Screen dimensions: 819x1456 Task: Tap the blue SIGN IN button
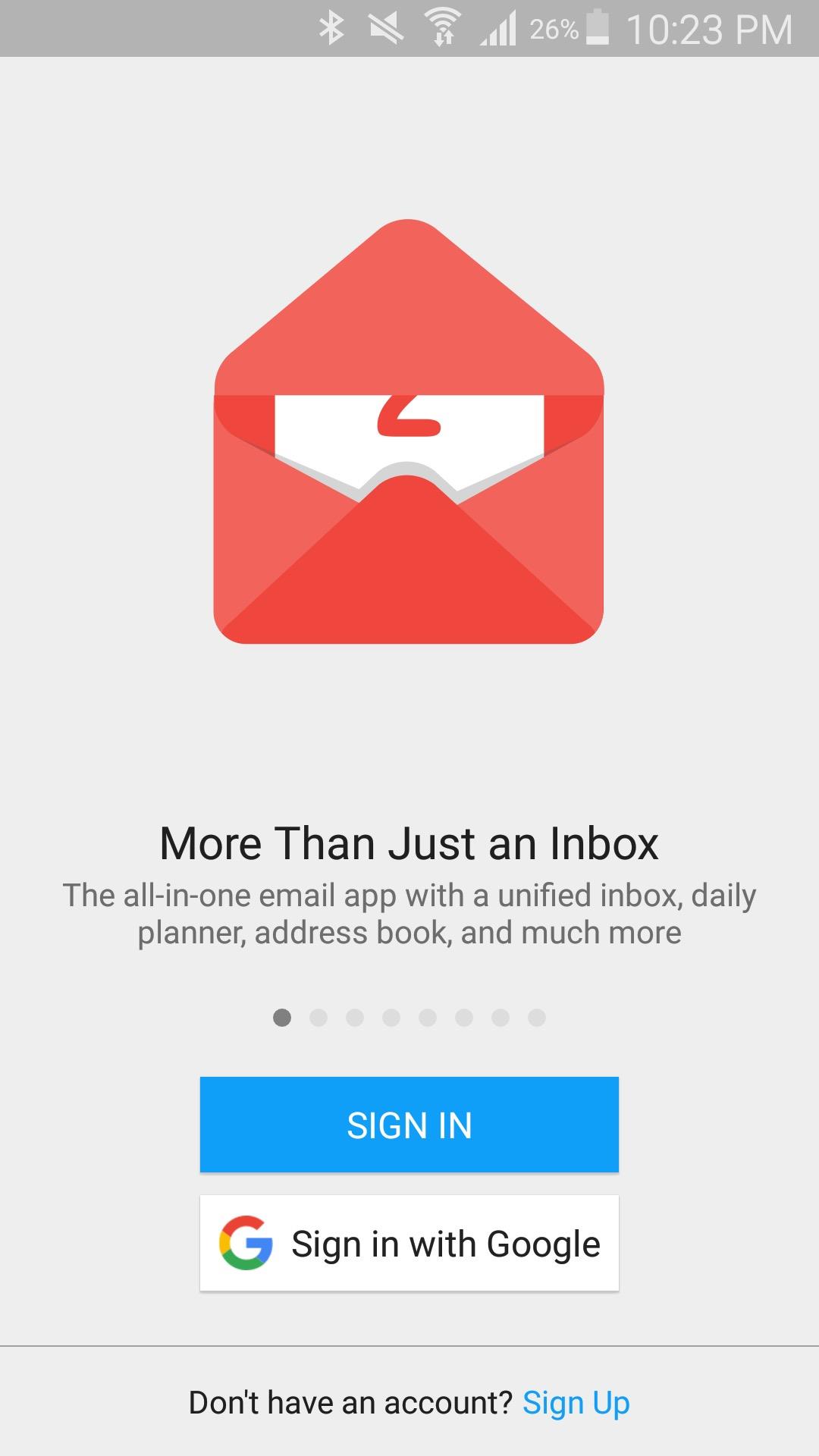[409, 1125]
